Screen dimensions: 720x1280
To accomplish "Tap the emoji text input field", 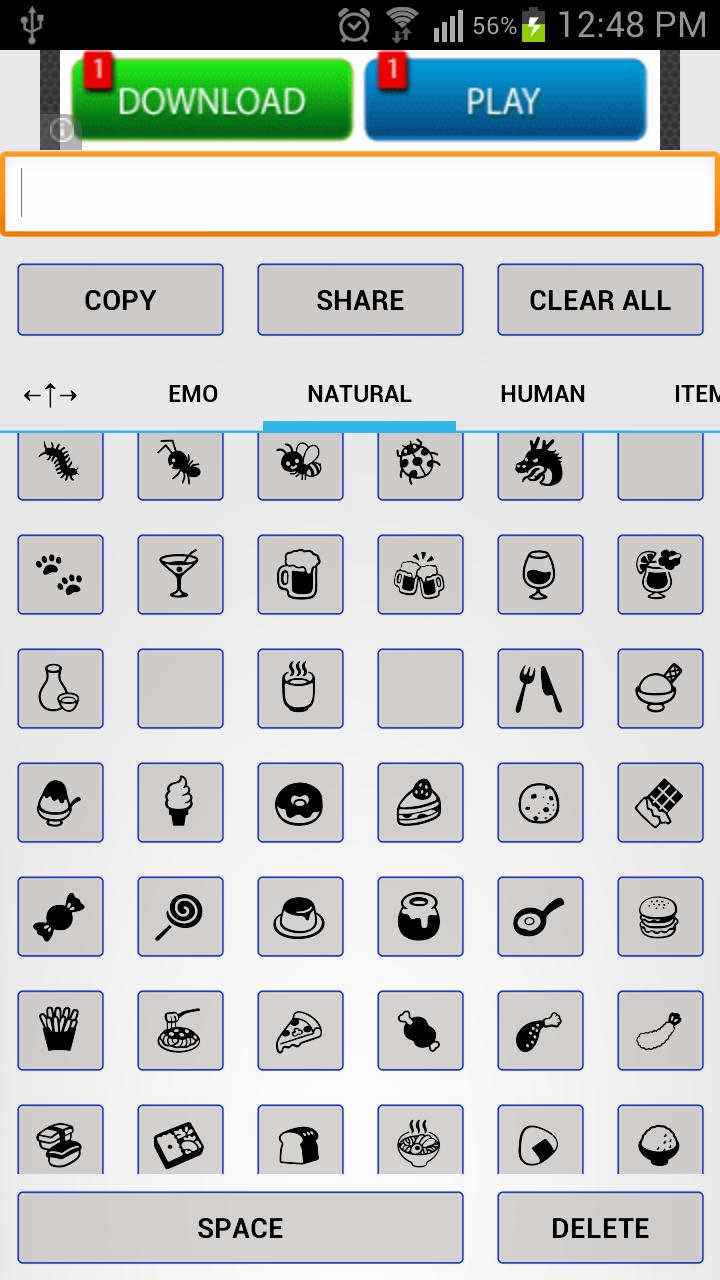I will (360, 193).
